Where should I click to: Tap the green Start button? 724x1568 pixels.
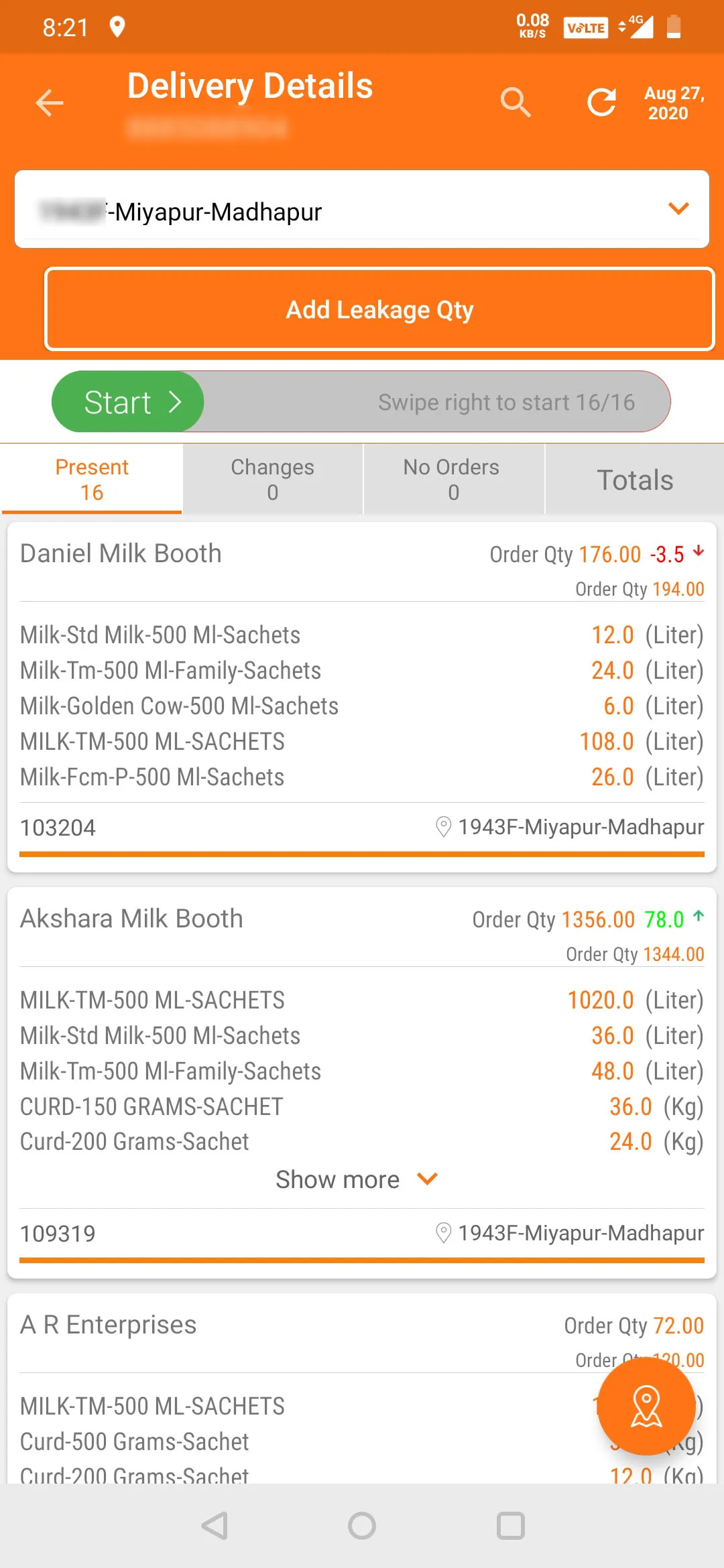pyautogui.click(x=128, y=402)
